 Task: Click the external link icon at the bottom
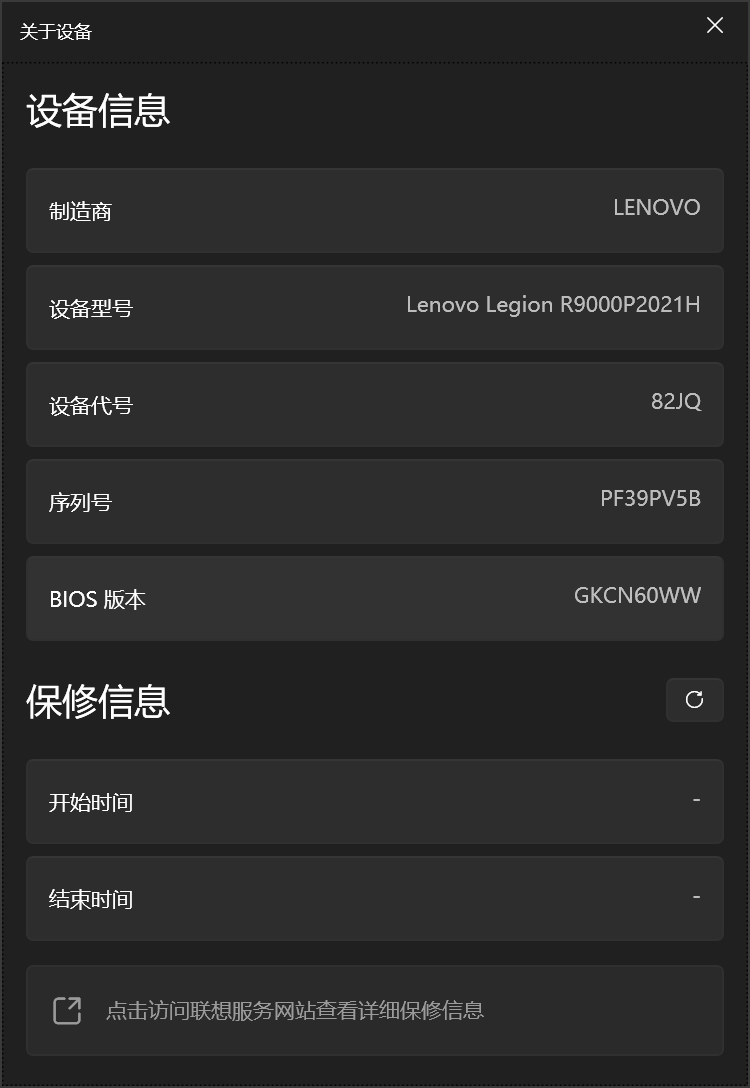point(66,1011)
